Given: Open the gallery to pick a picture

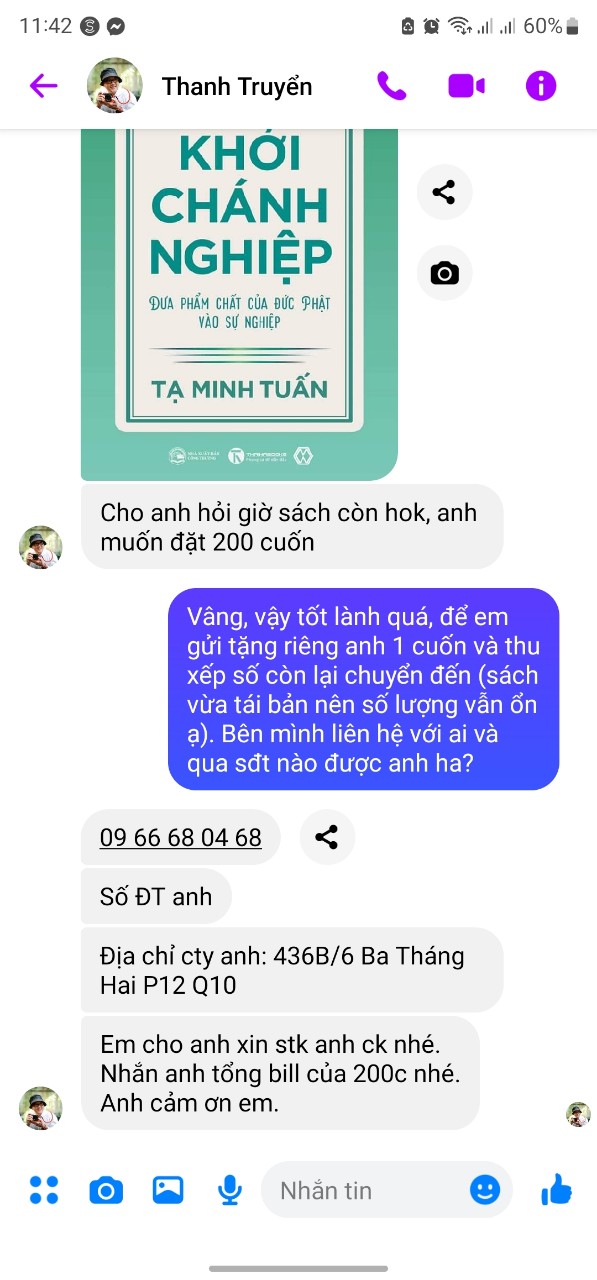Looking at the screenshot, I should pyautogui.click(x=168, y=1190).
